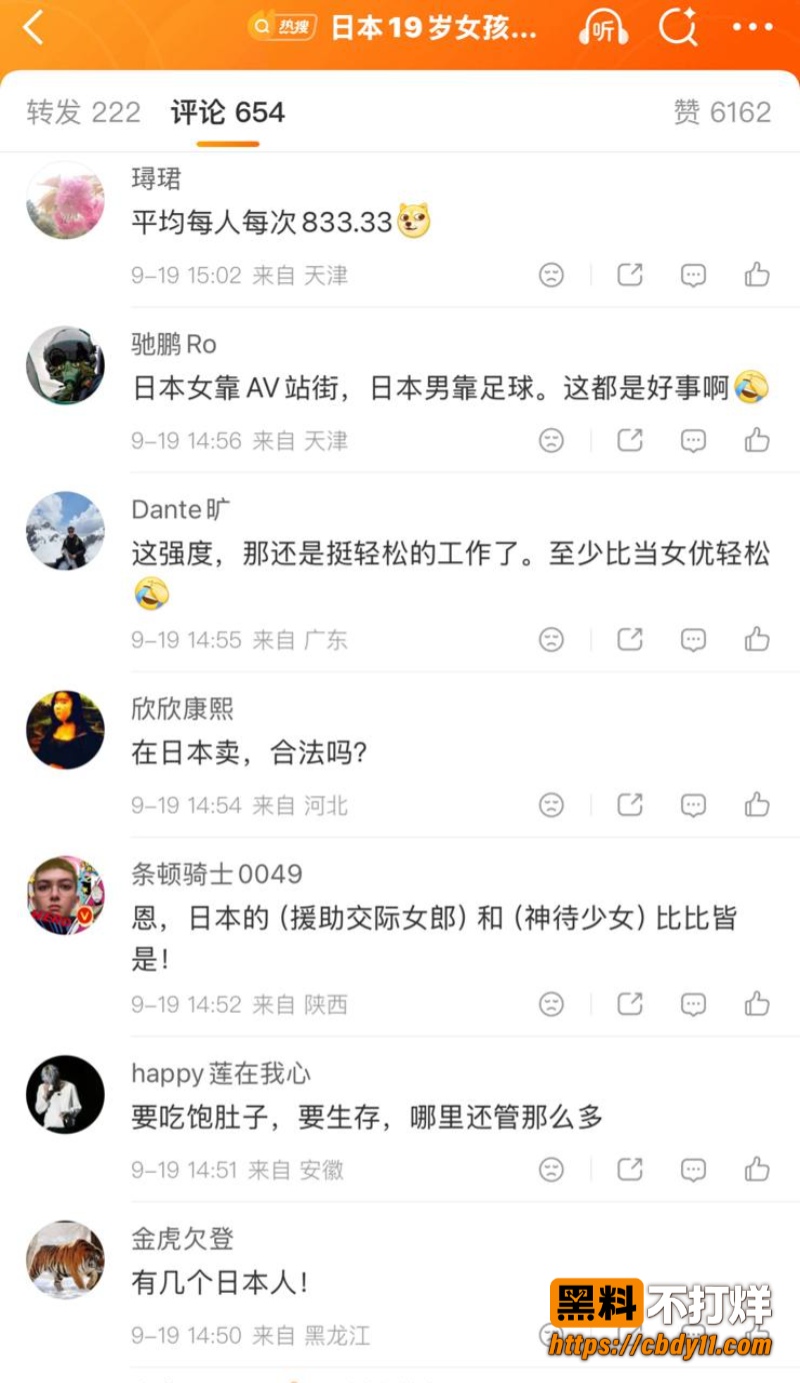800x1383 pixels.
Task: Reply to Dante旷's comment
Action: pos(693,639)
